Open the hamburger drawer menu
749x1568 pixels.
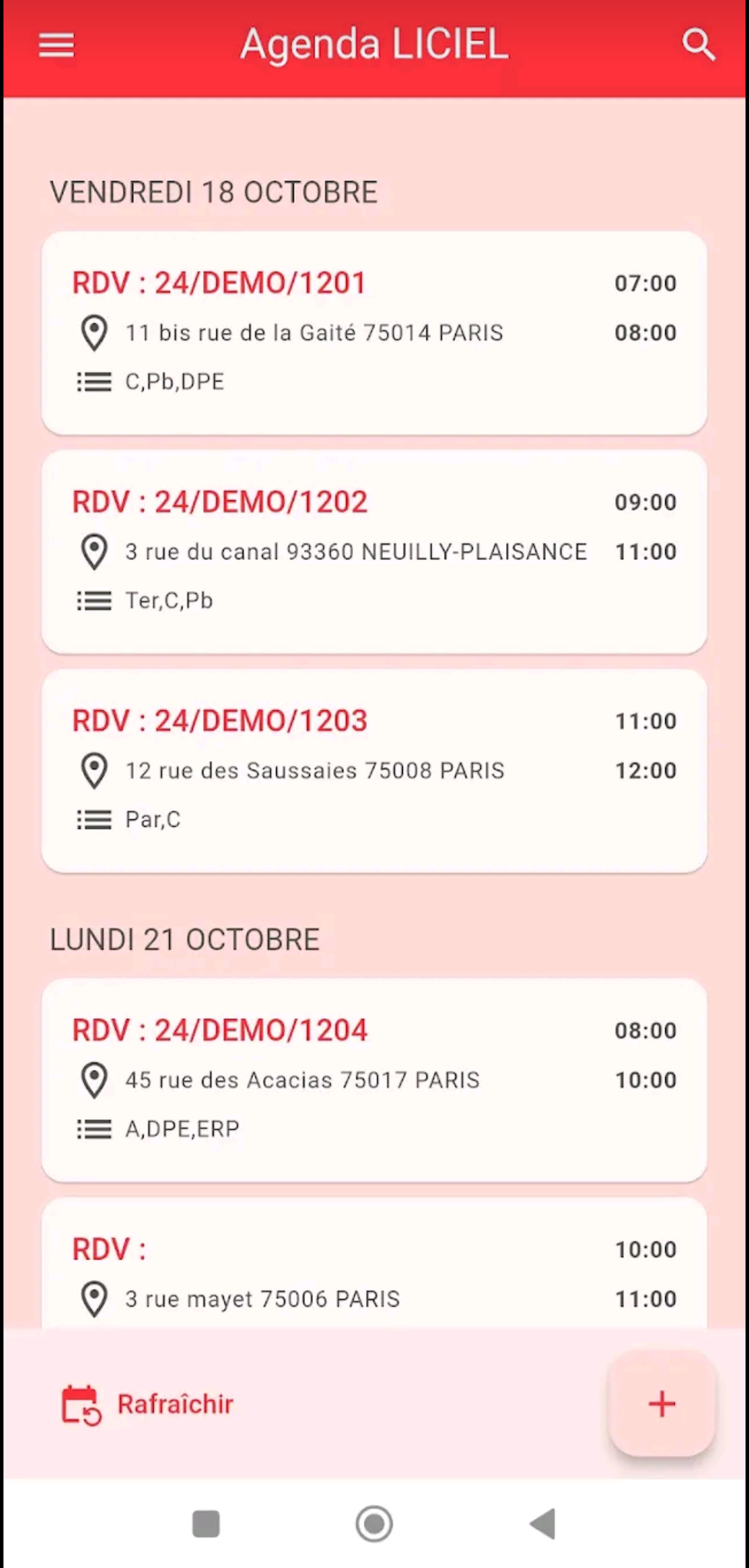tap(56, 46)
